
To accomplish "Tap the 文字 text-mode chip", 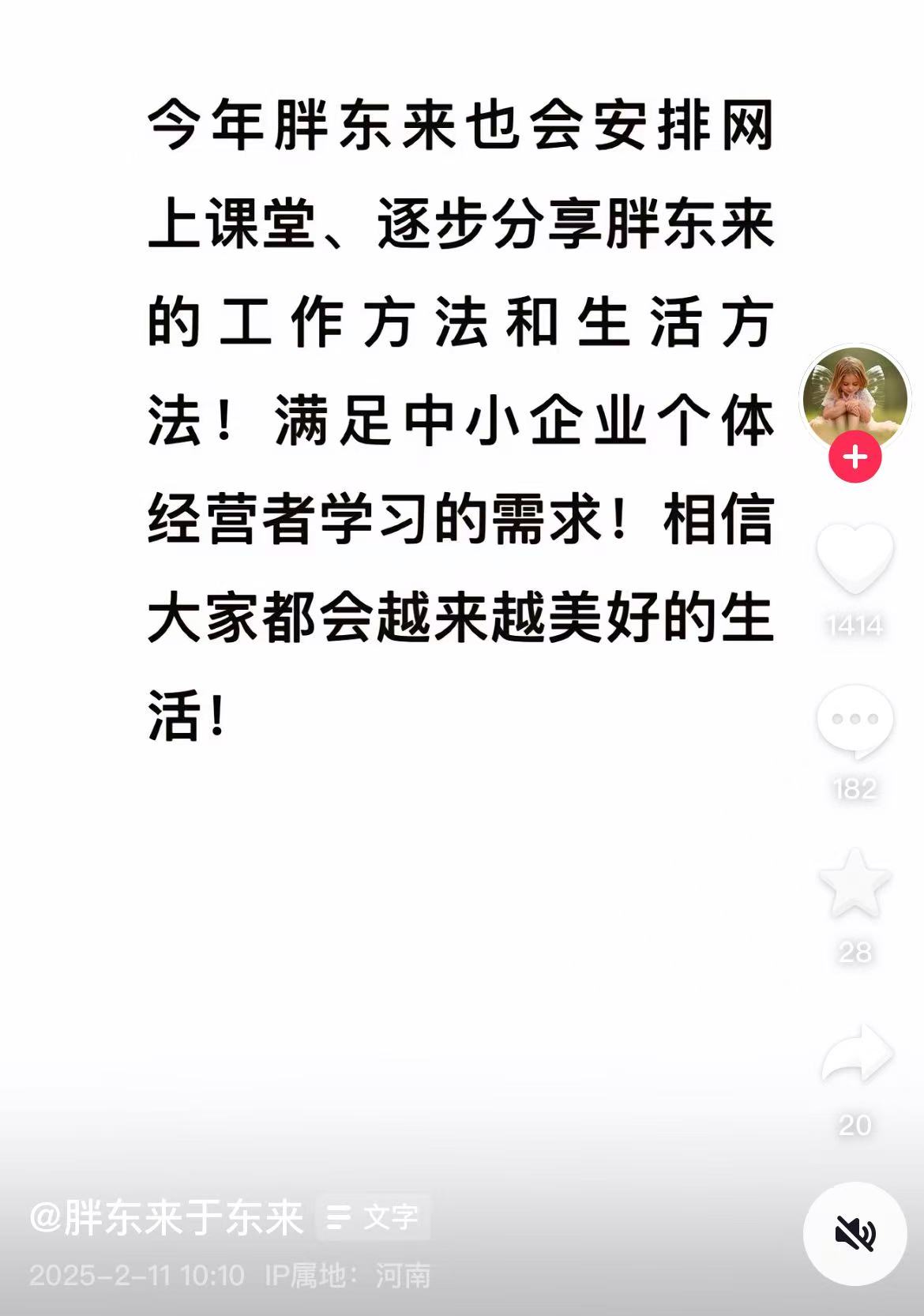I will [x=374, y=1217].
